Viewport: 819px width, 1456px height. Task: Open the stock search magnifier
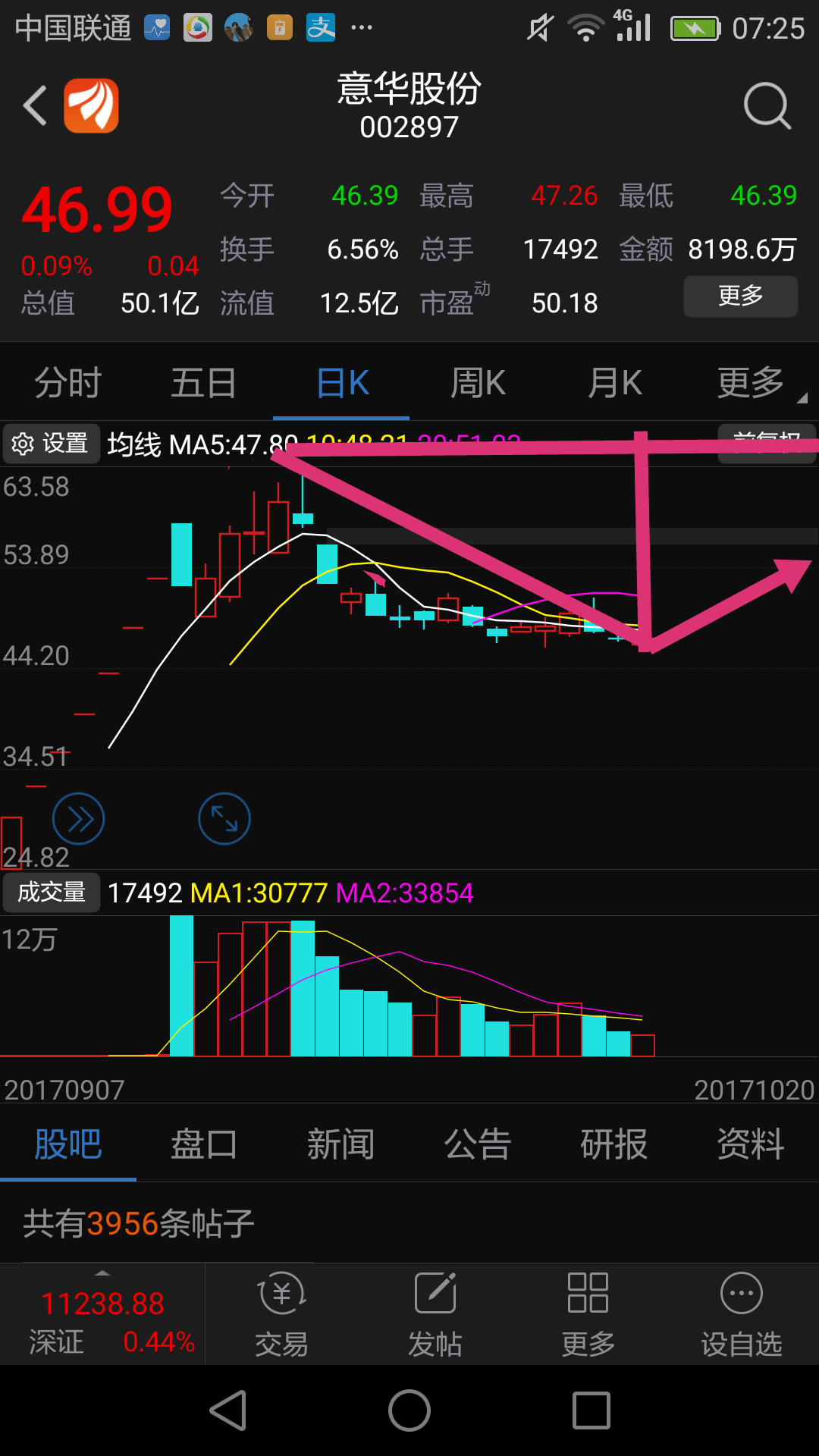(x=767, y=106)
